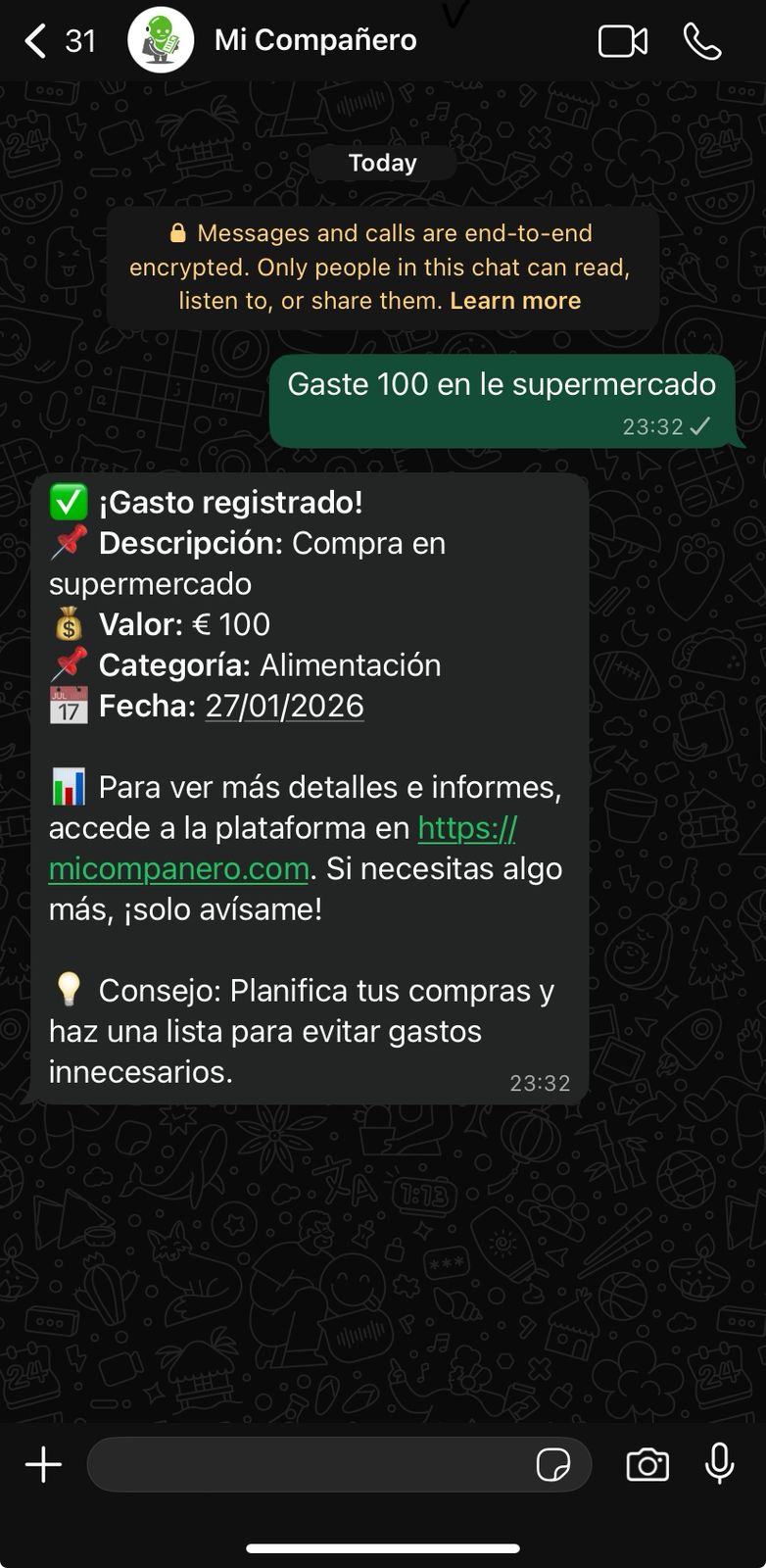Tap the encryption notice banner

pyautogui.click(x=382, y=267)
